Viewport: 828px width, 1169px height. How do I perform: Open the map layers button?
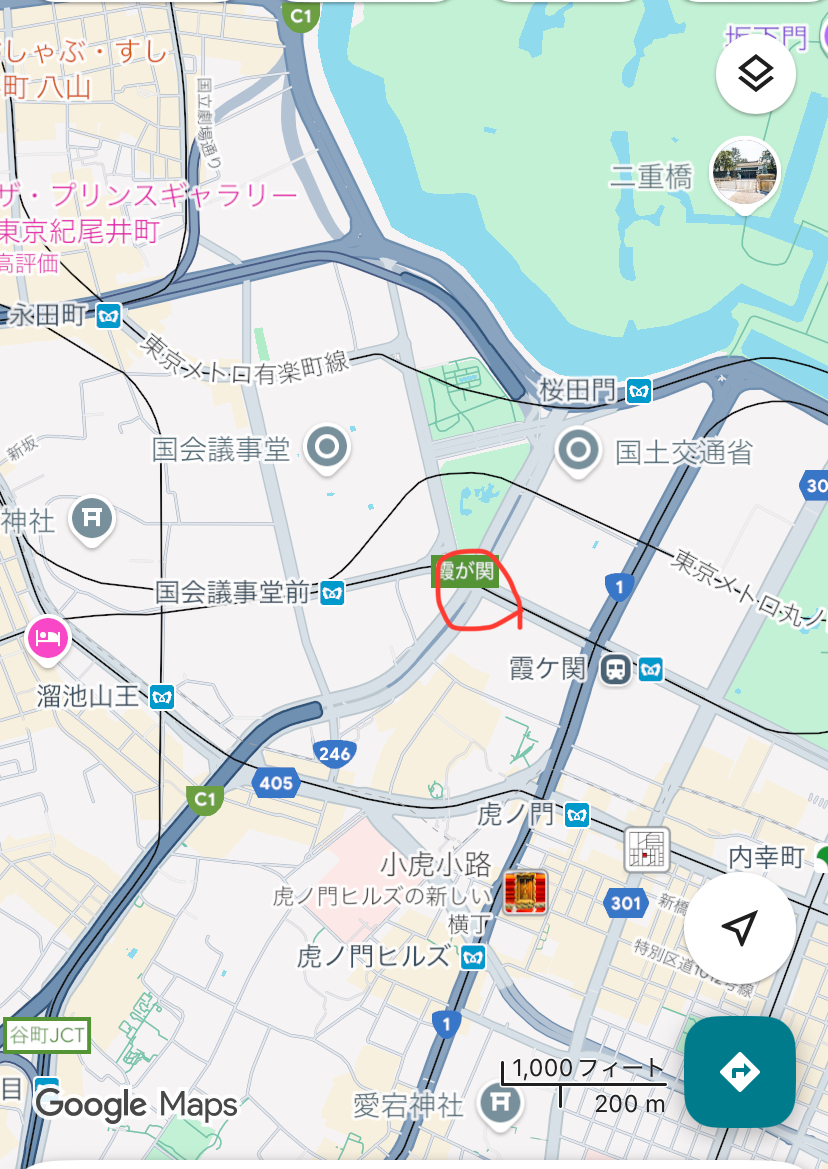(x=755, y=73)
